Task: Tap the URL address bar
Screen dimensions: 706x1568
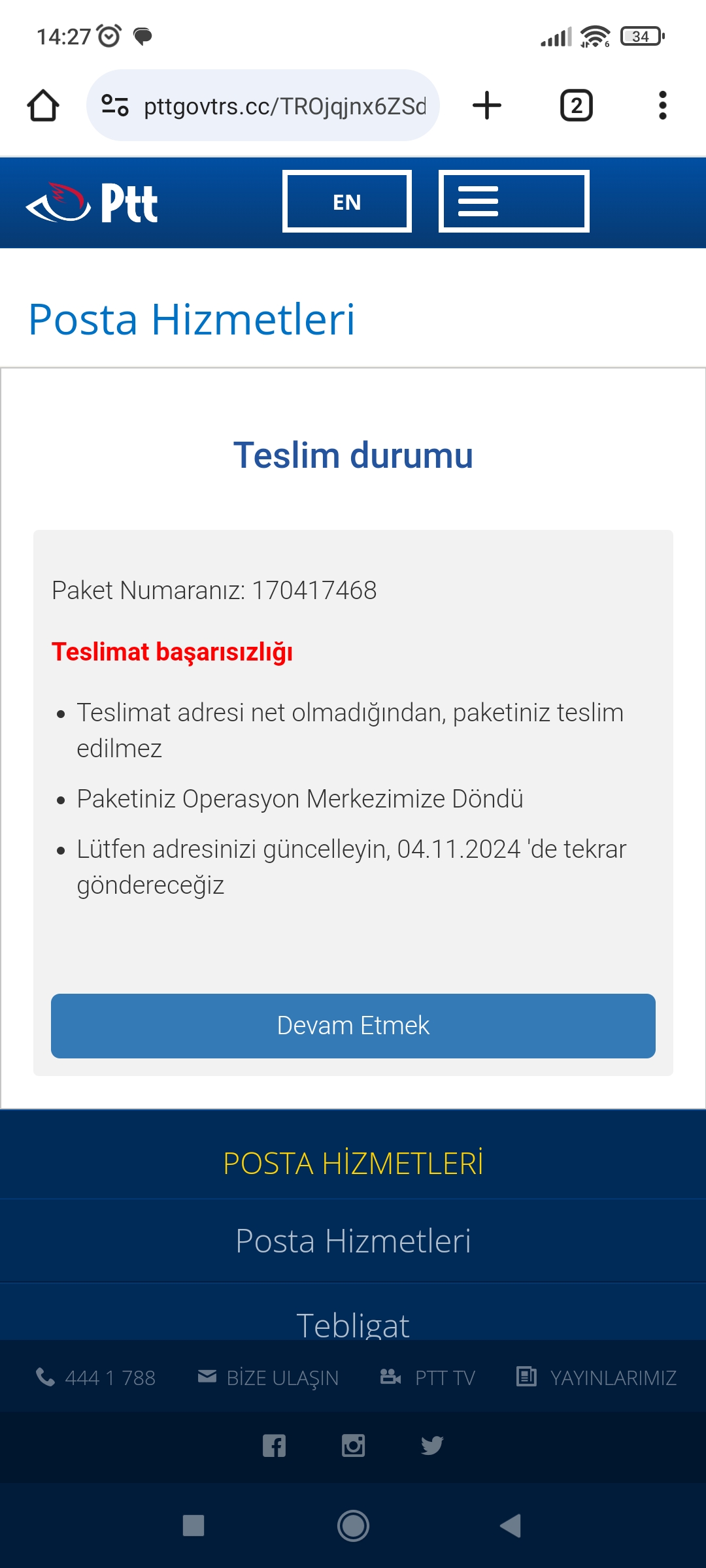Action: coord(263,105)
